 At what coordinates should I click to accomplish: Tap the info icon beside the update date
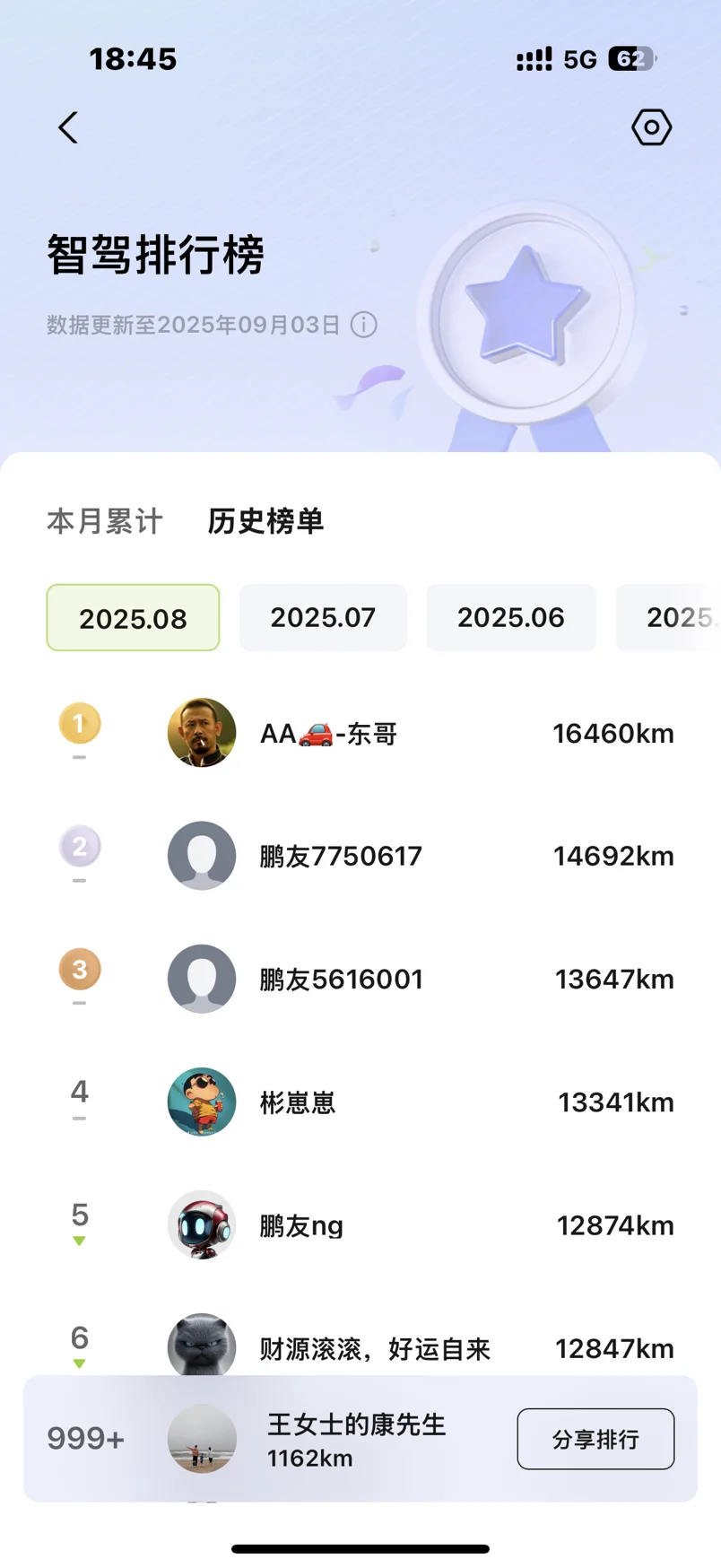click(x=363, y=325)
